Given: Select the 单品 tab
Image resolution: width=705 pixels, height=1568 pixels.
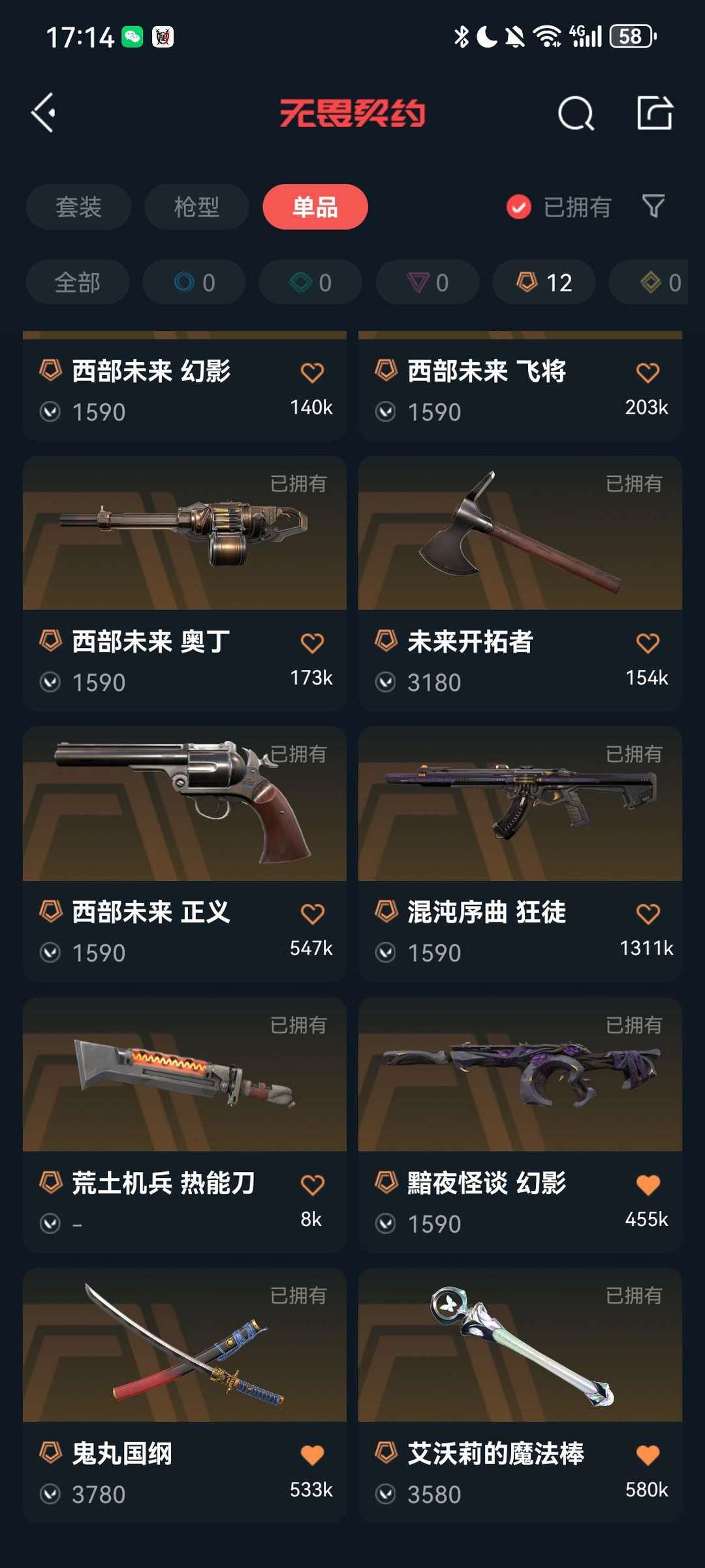Looking at the screenshot, I should (x=315, y=207).
